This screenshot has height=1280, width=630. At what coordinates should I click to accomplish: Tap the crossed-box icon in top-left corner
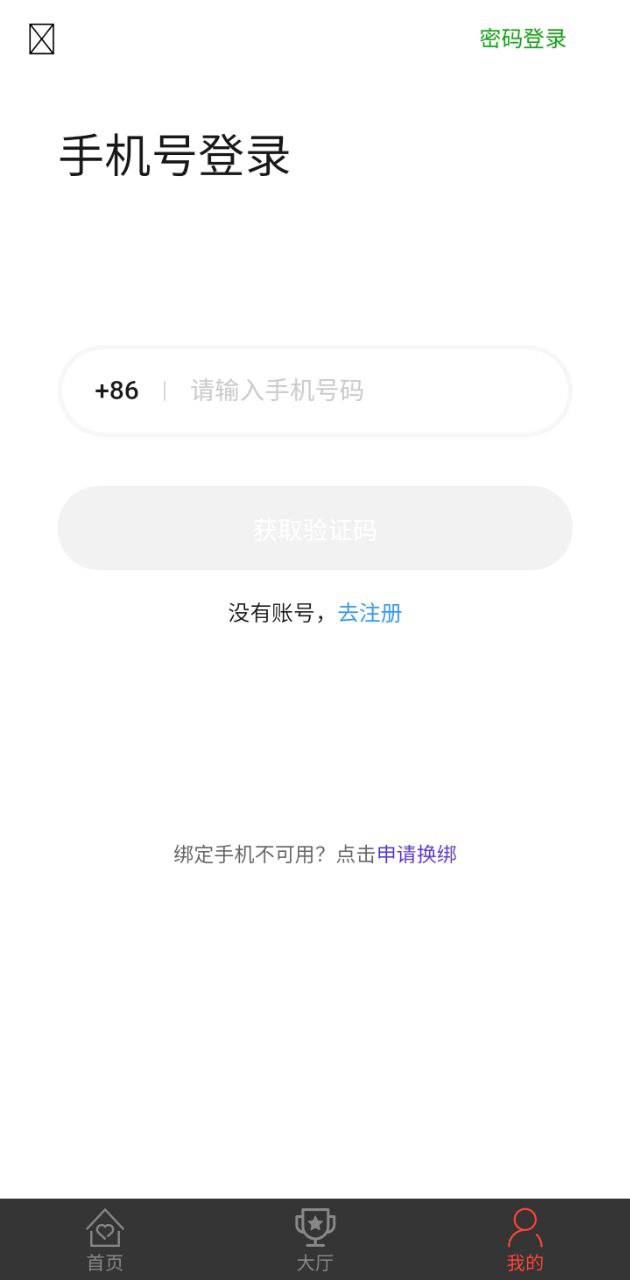(x=41, y=39)
